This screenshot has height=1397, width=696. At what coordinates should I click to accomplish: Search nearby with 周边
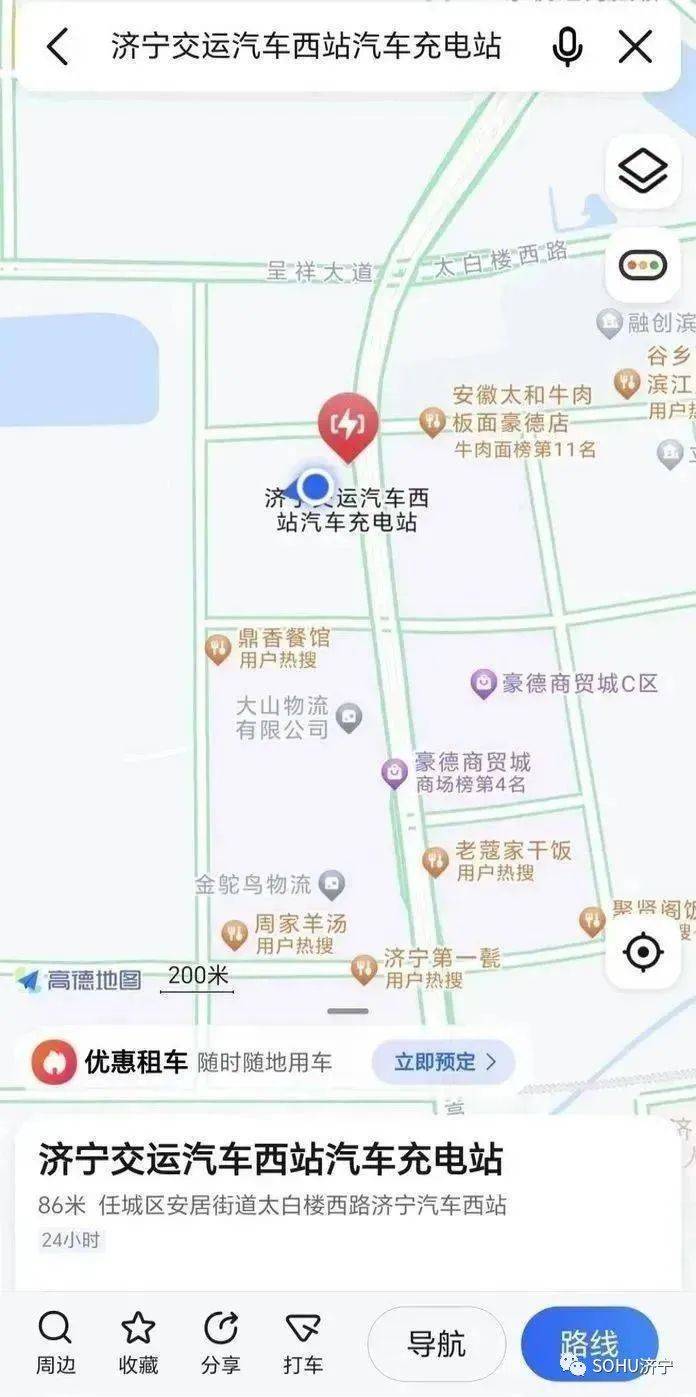(55, 1343)
